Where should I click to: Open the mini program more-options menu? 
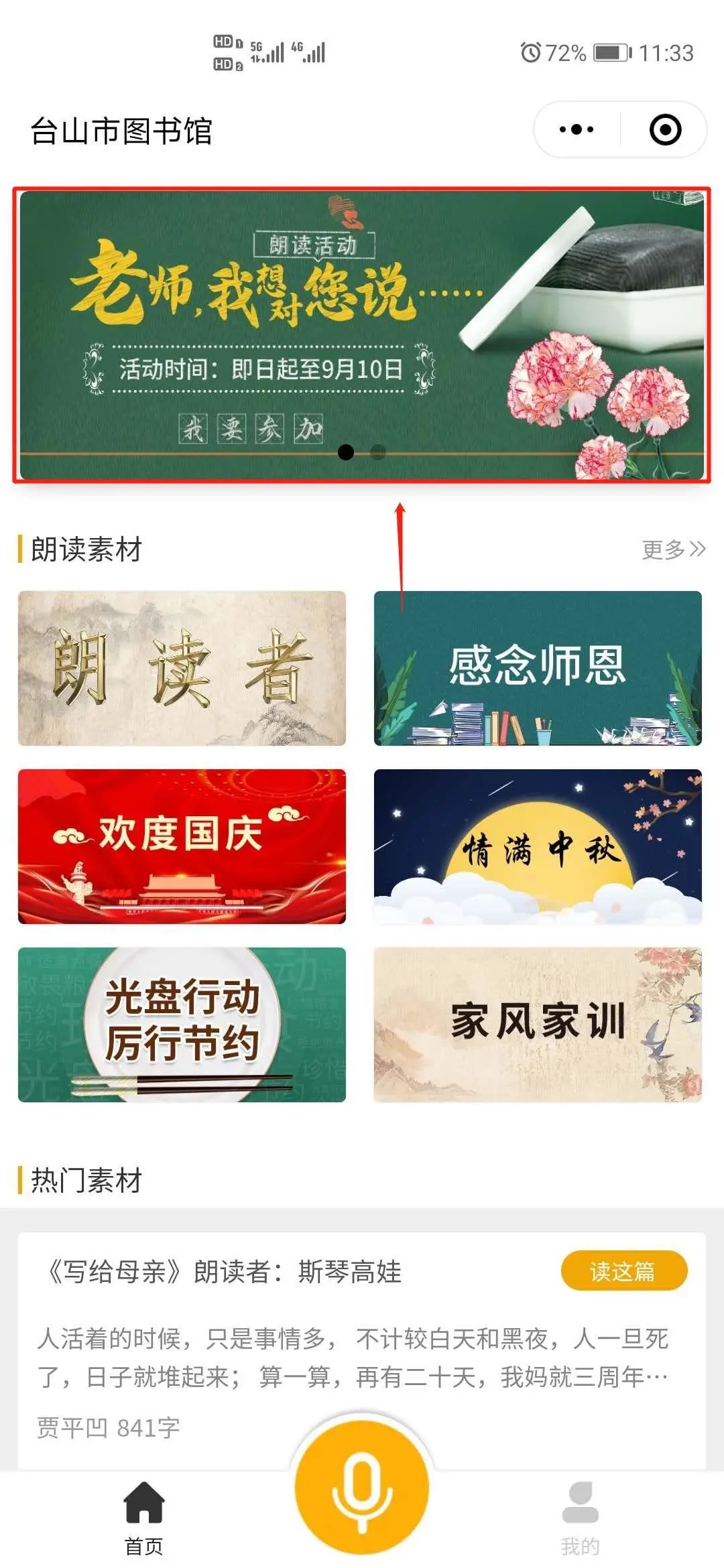click(577, 129)
